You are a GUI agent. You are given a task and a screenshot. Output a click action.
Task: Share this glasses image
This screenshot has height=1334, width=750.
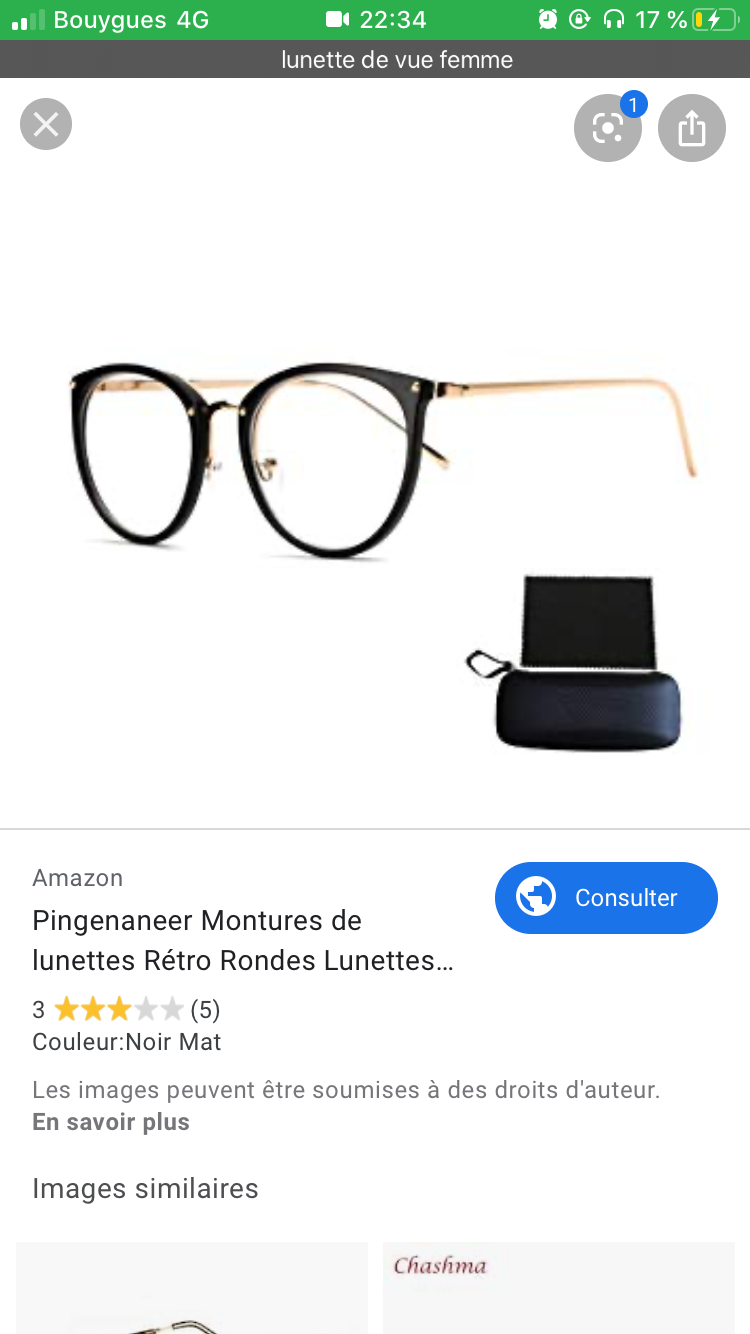691,128
